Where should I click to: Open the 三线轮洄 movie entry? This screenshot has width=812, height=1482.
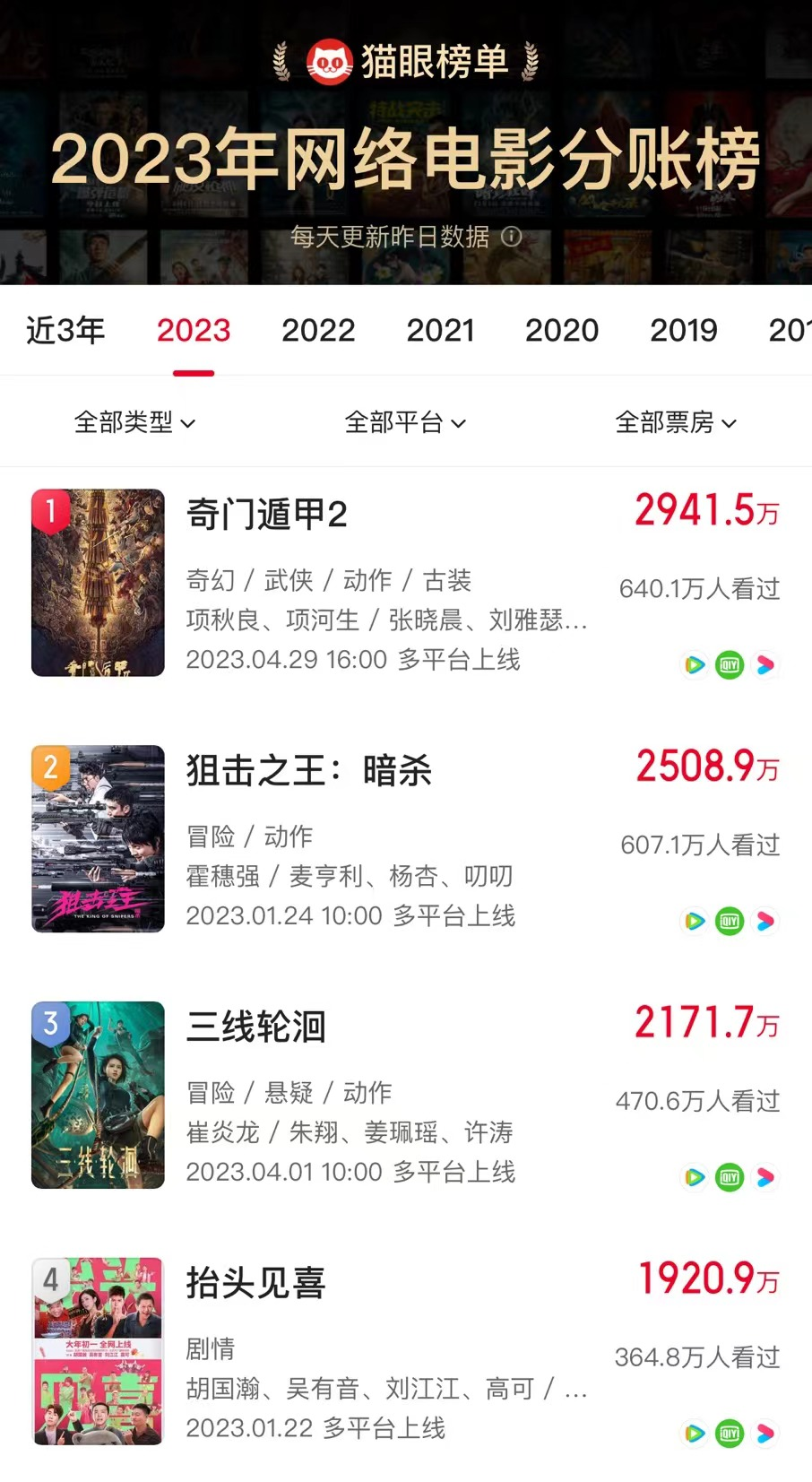point(255,1027)
